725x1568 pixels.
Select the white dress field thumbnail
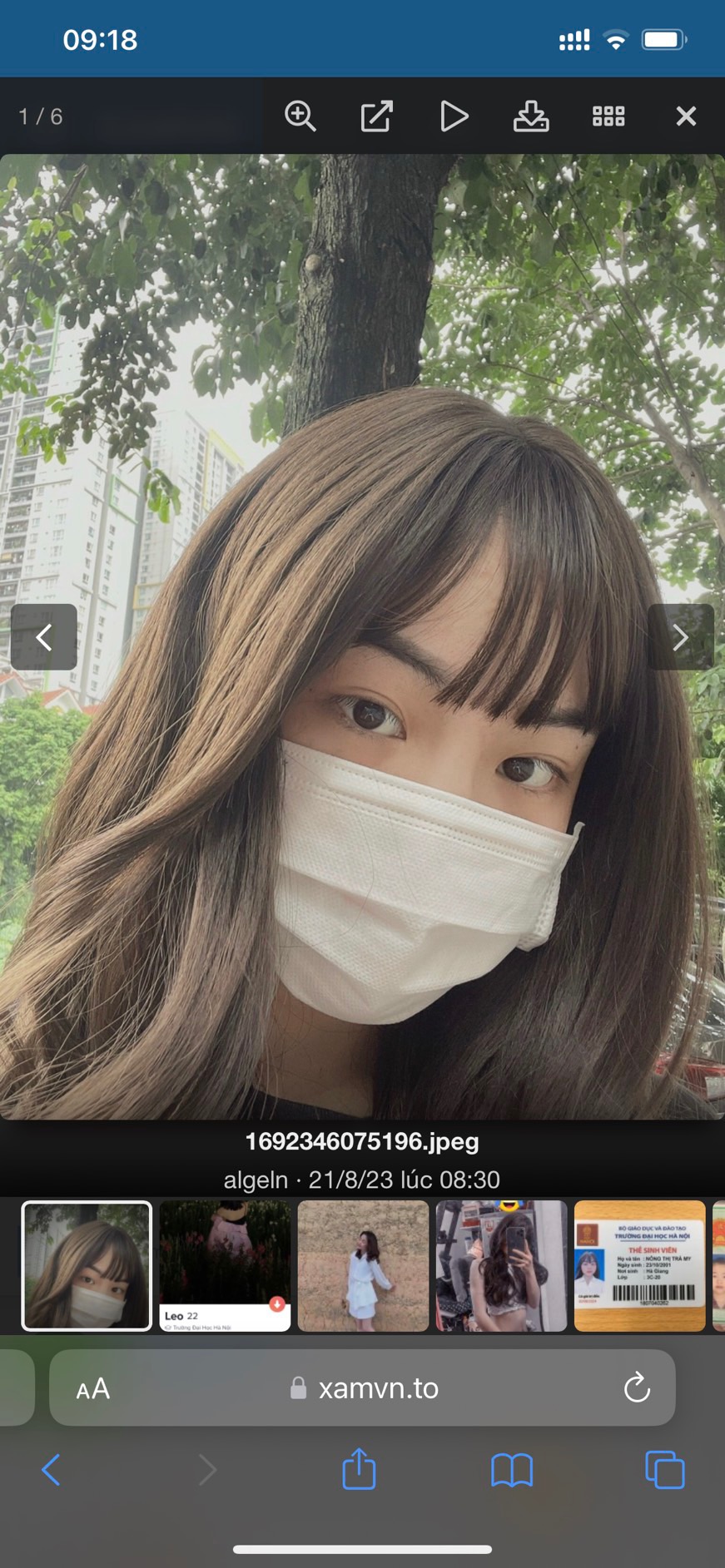click(363, 1265)
